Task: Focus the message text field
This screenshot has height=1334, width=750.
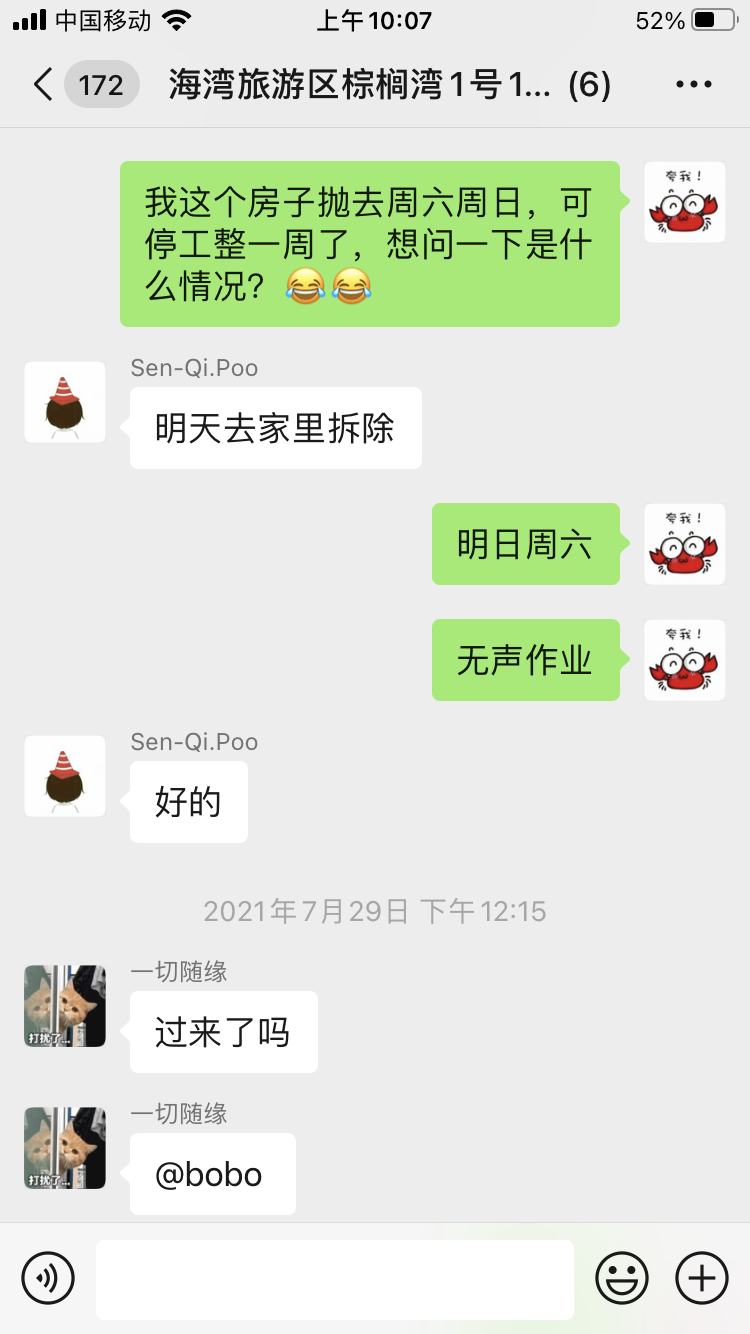Action: (x=335, y=1279)
